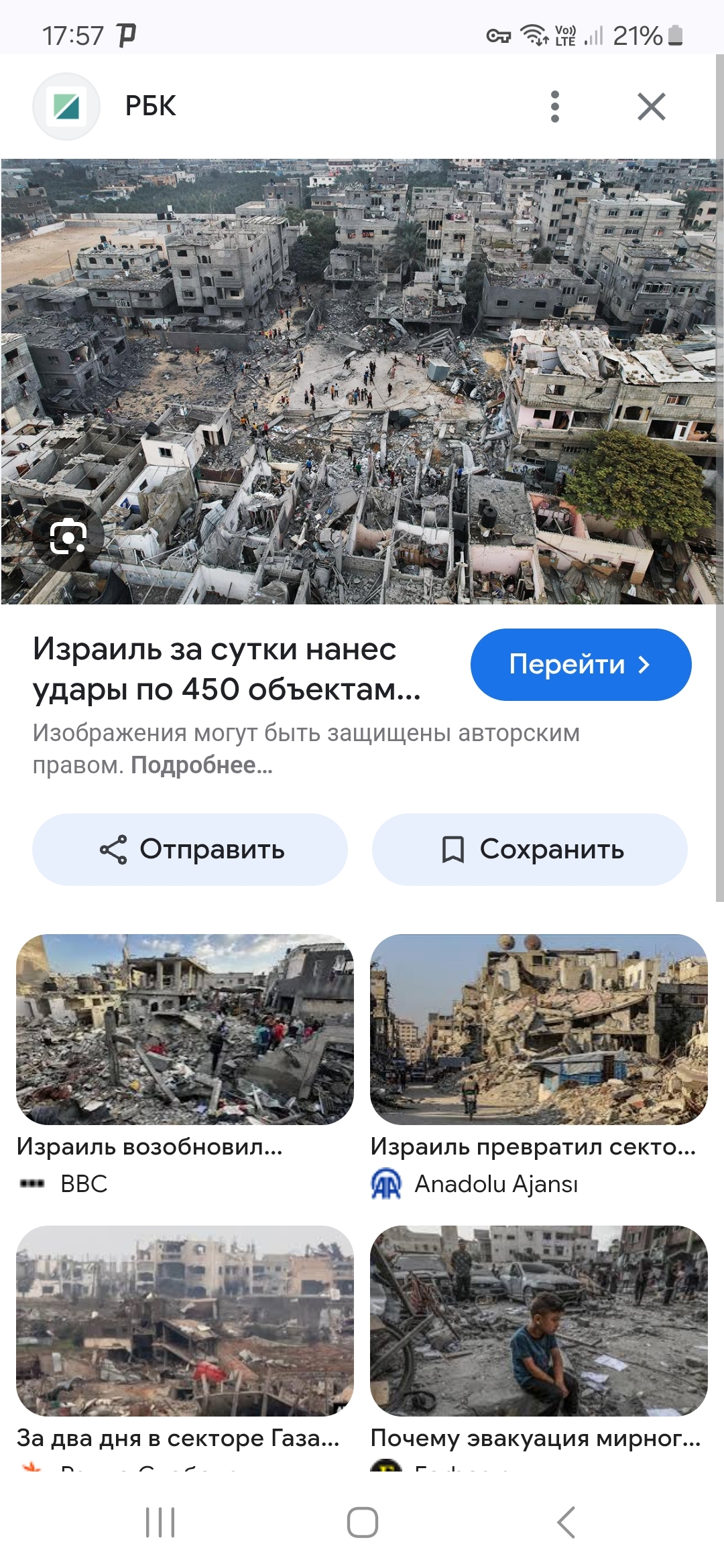Open the Подробнее copyright link
The image size is (724, 1568).
coord(202,765)
